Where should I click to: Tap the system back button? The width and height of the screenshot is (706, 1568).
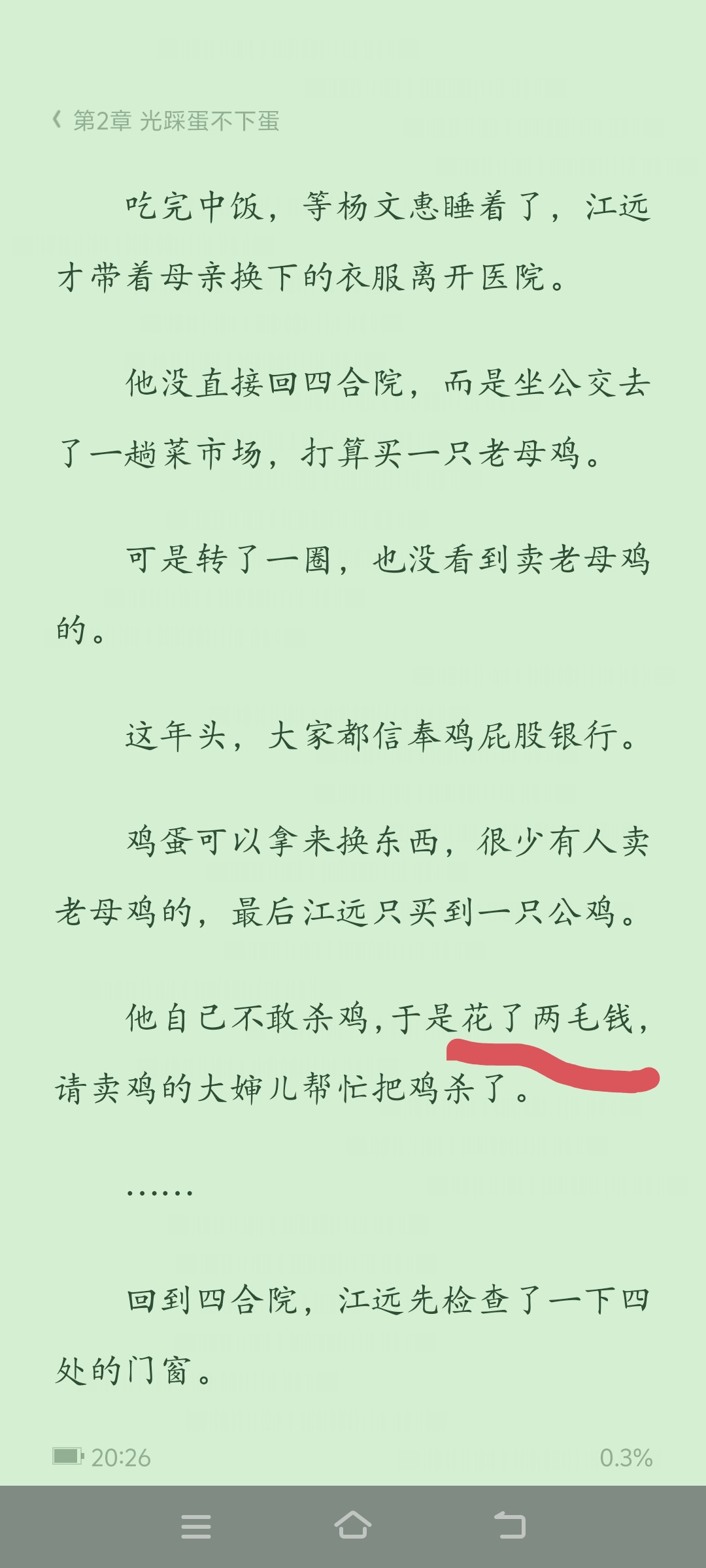[510, 1526]
